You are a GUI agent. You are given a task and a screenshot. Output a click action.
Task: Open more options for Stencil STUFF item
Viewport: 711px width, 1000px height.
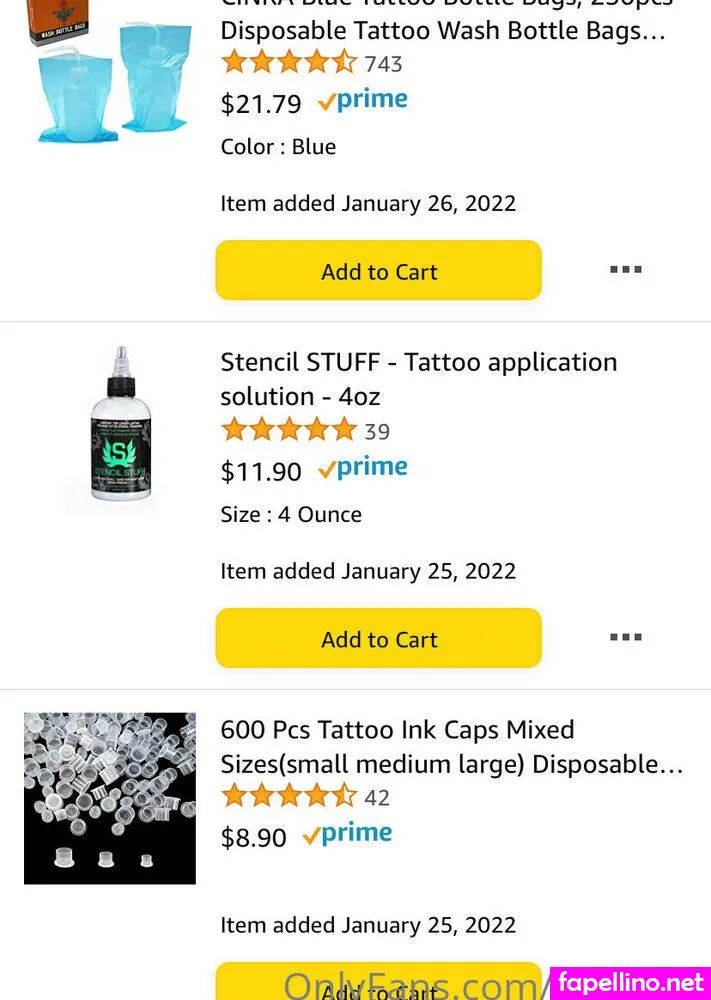point(625,637)
